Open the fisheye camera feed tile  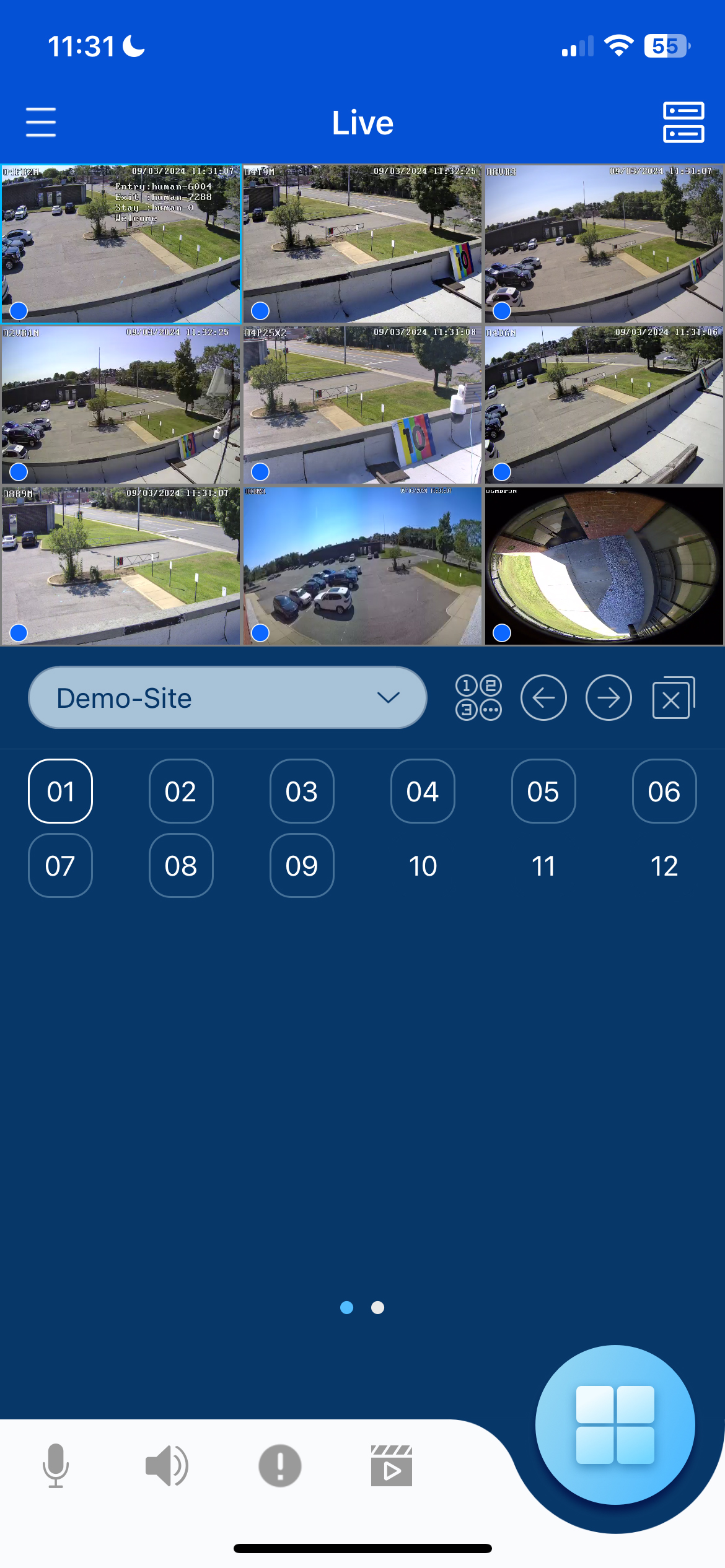click(x=604, y=566)
